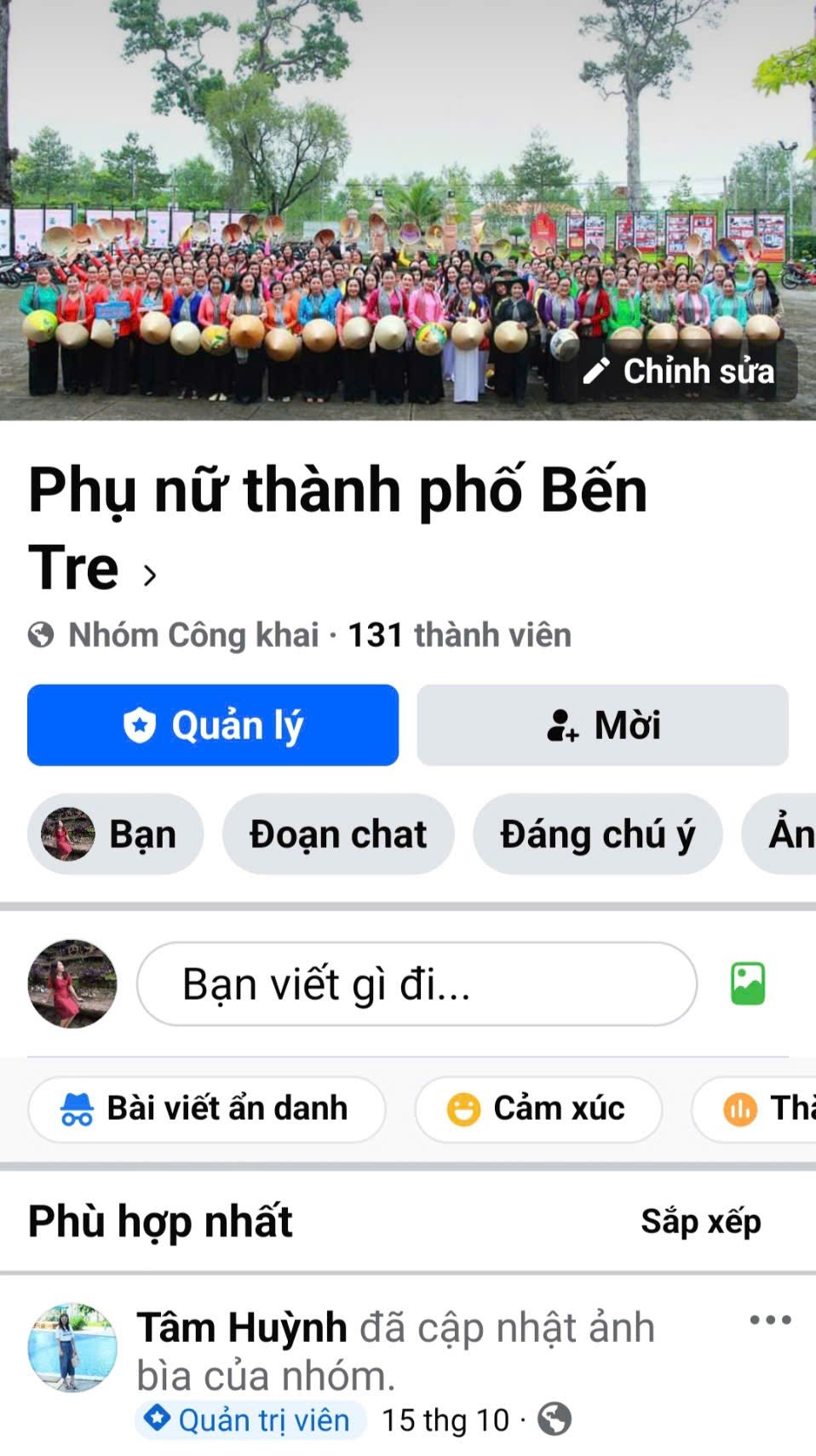Open more options on Tâm Huỳnh's post

(x=770, y=1321)
